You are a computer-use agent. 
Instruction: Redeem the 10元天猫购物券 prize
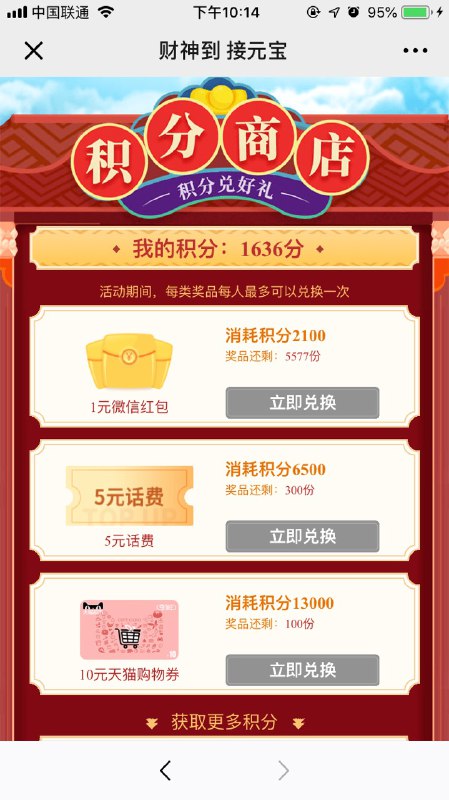pyautogui.click(x=303, y=670)
